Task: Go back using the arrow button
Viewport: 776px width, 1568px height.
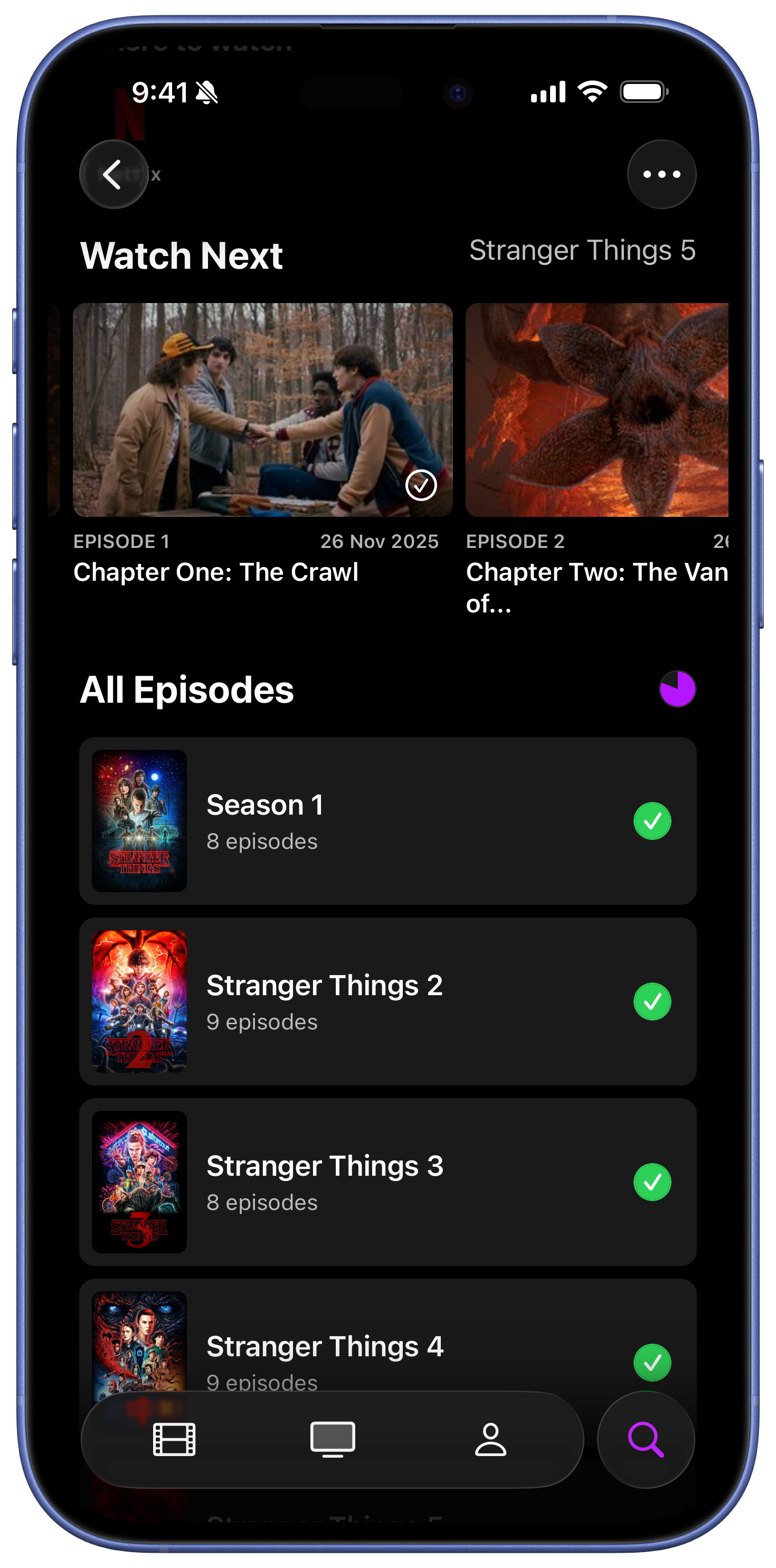Action: click(x=114, y=175)
